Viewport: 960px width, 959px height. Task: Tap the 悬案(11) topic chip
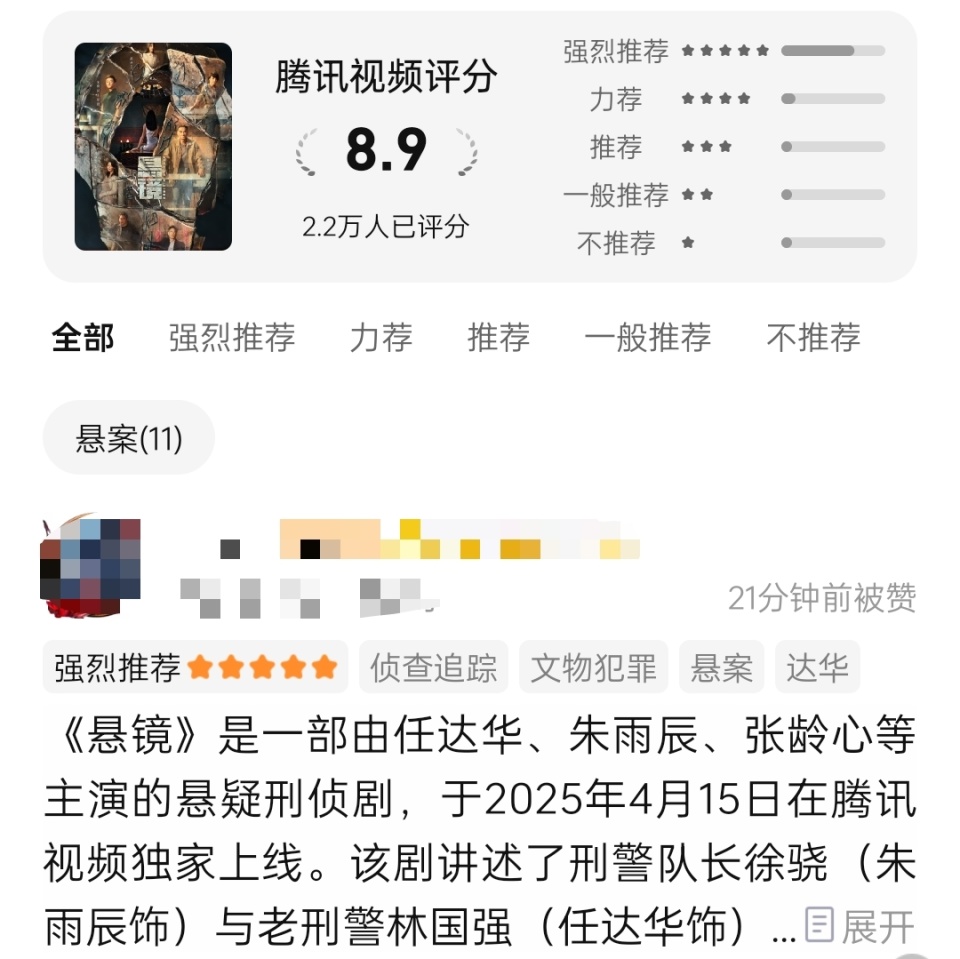pos(129,438)
